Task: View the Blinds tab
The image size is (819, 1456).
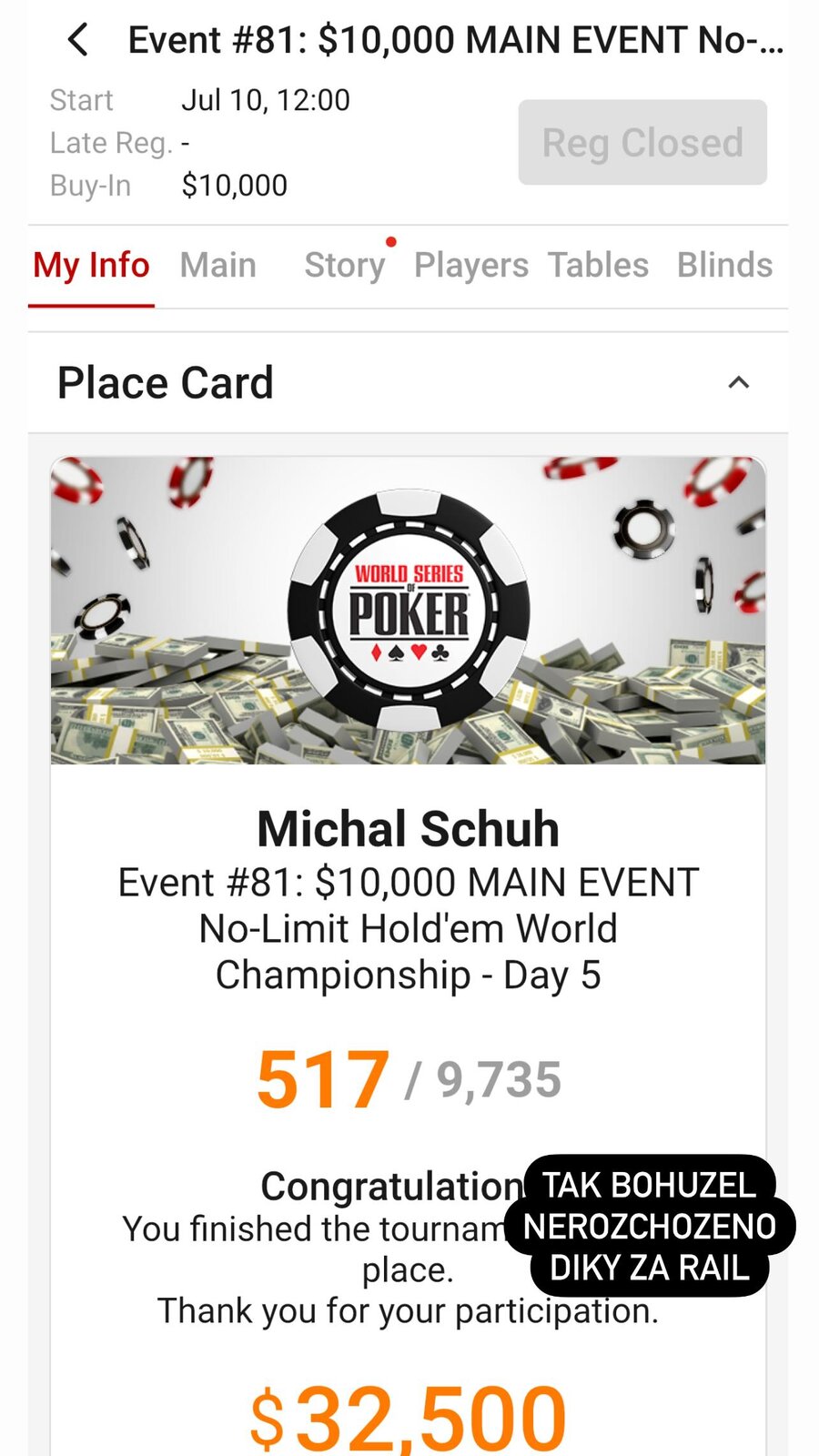Action: tap(724, 265)
